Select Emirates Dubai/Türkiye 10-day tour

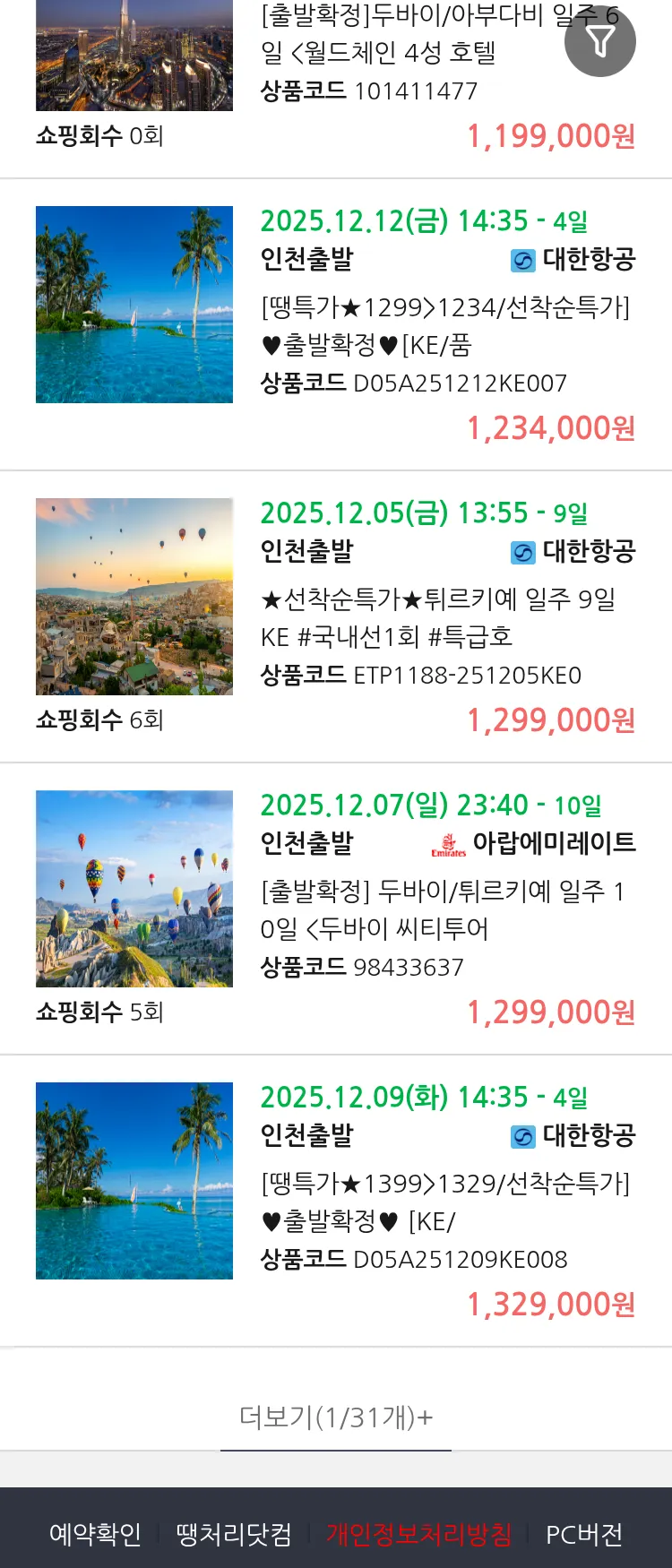(444, 910)
